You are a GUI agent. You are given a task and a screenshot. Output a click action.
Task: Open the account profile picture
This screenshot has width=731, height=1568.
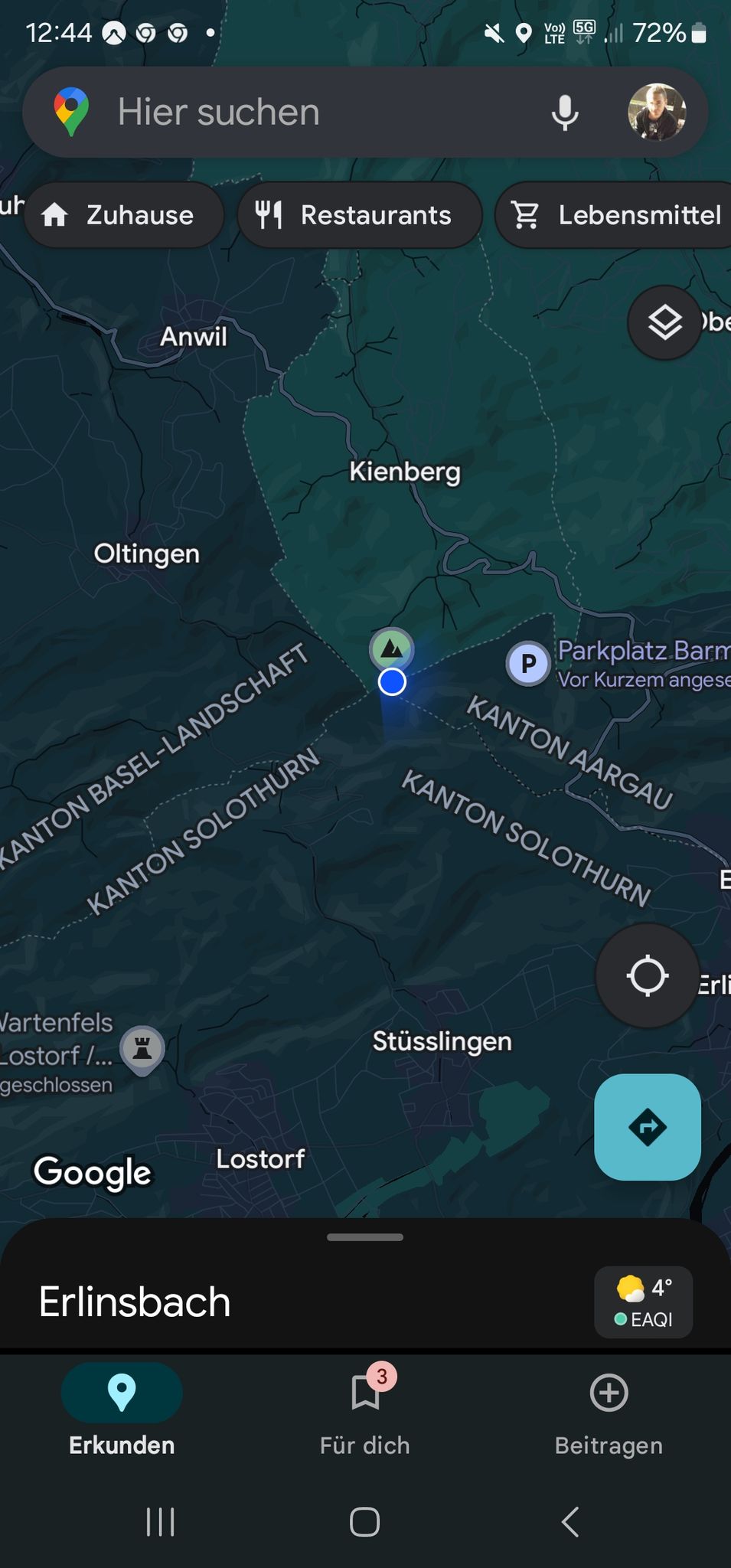657,113
